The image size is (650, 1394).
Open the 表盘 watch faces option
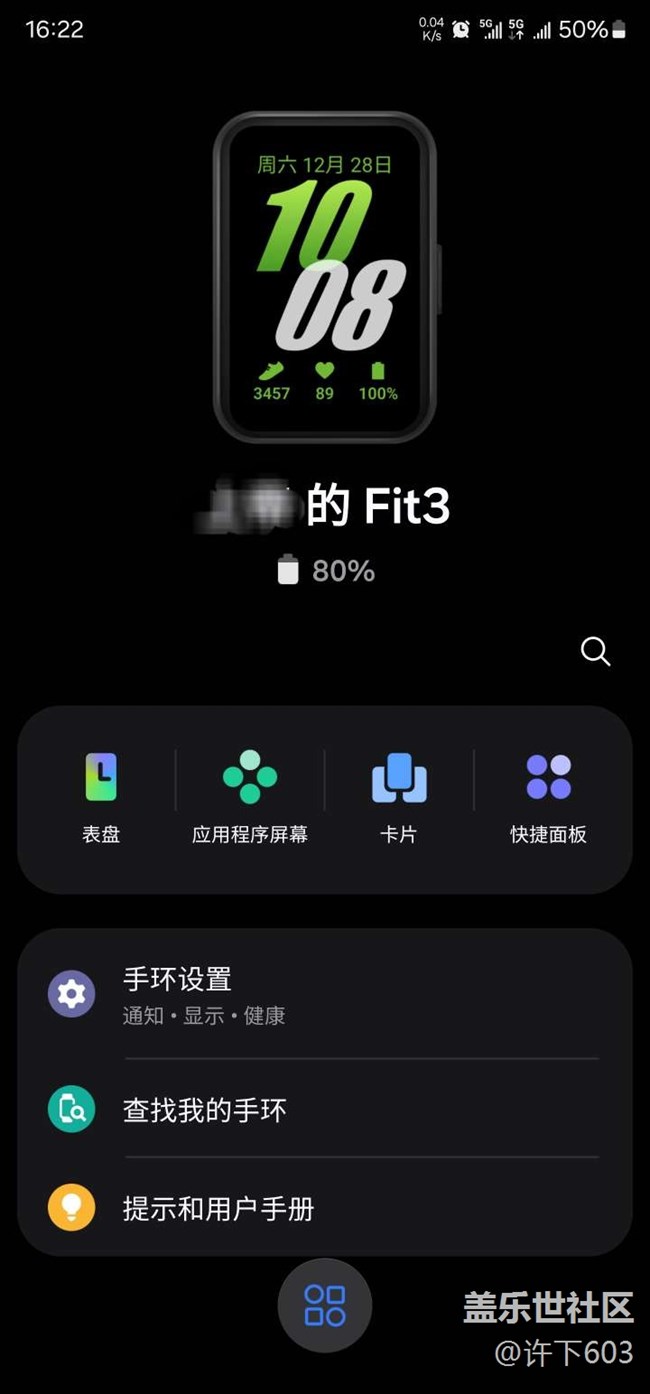pos(101,797)
